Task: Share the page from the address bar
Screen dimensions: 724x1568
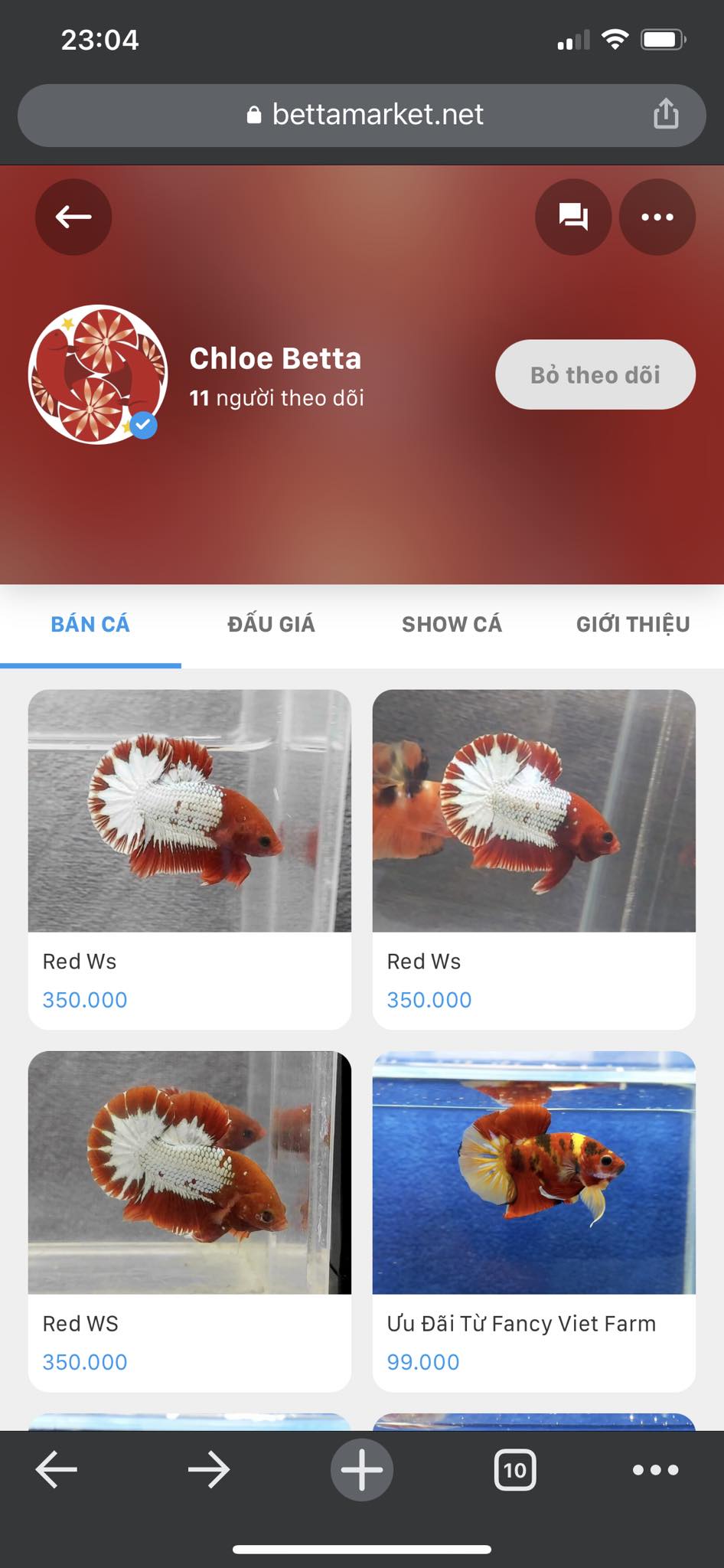Action: (666, 115)
